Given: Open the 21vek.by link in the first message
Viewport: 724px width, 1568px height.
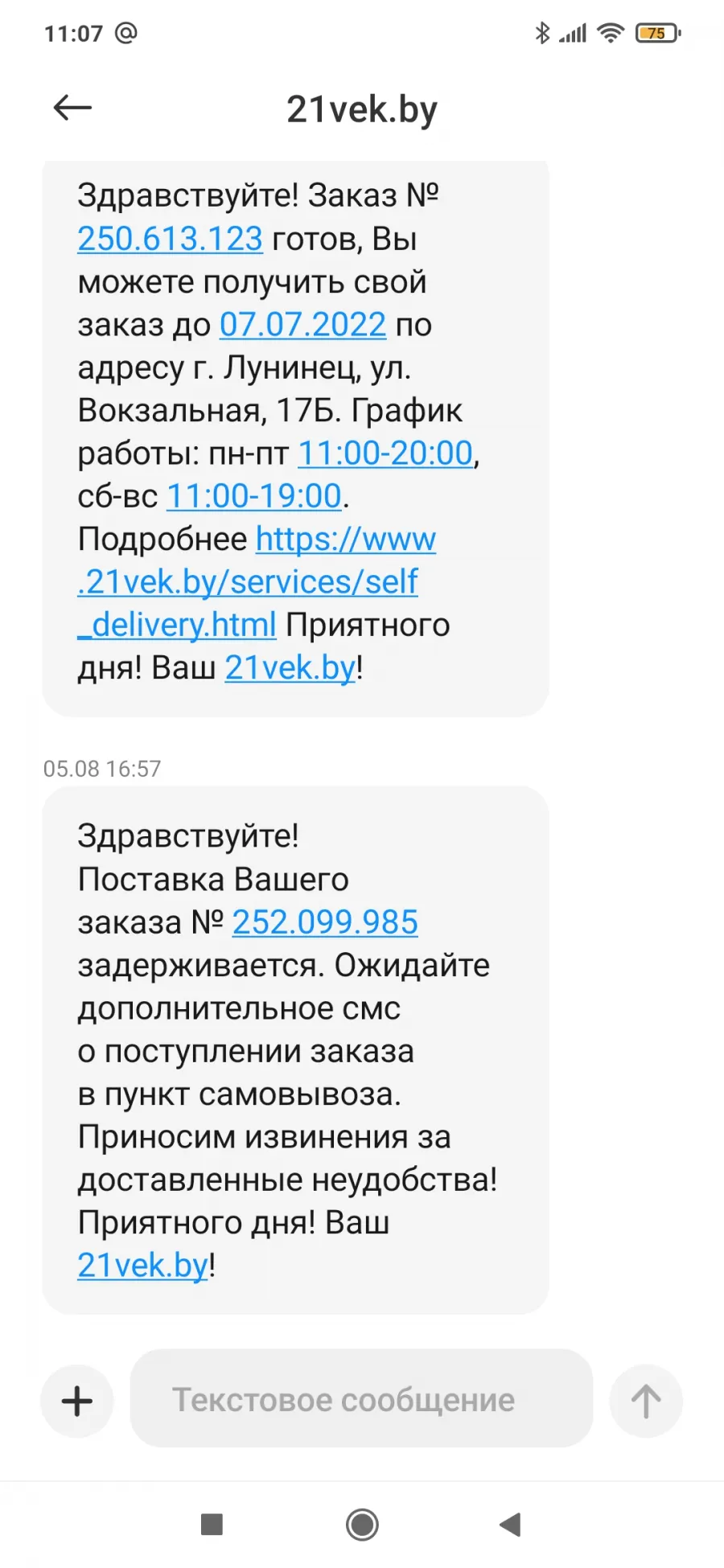Looking at the screenshot, I should point(290,667).
